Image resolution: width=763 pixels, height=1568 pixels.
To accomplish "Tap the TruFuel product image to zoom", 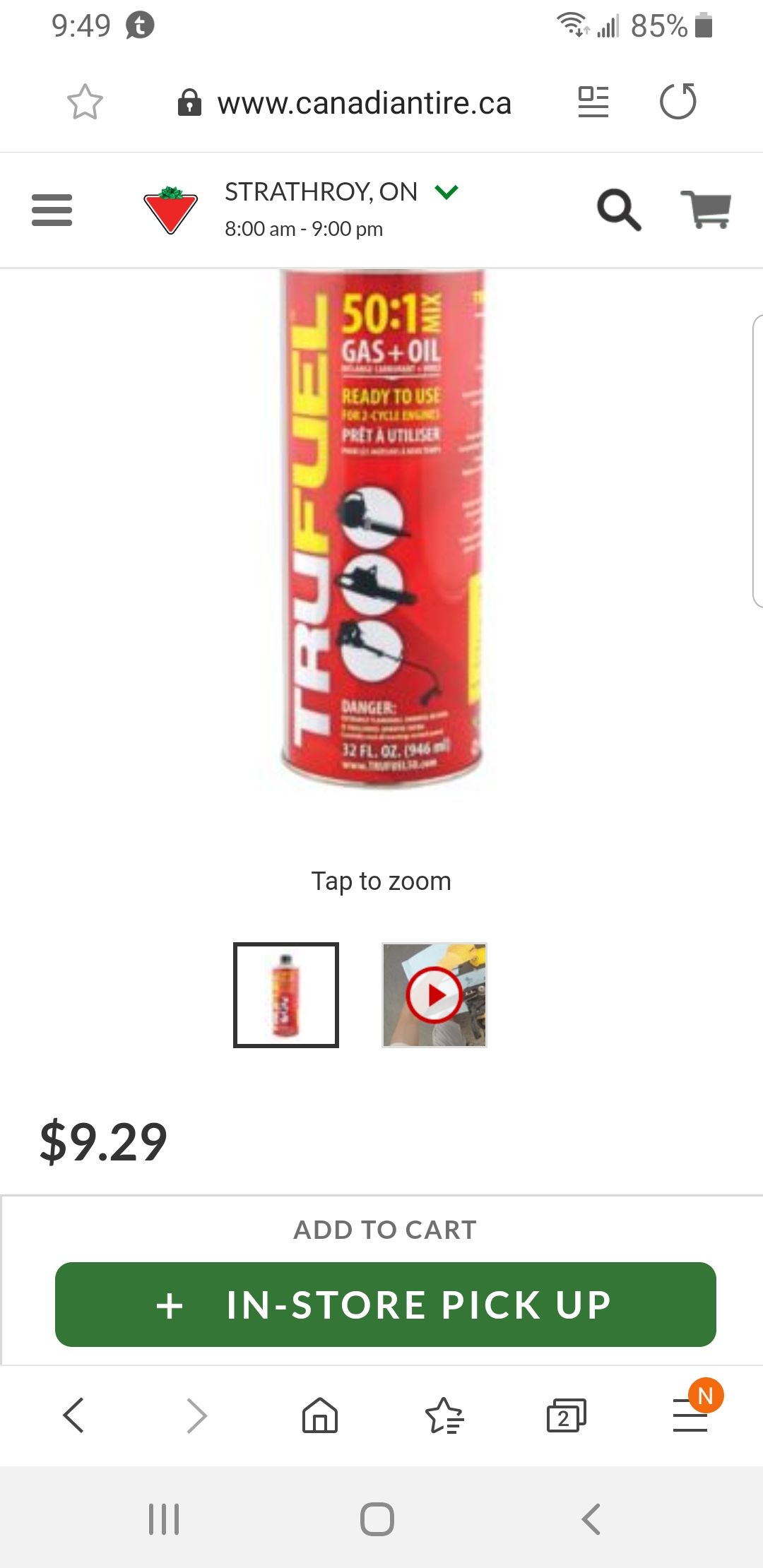I will tap(381, 530).
